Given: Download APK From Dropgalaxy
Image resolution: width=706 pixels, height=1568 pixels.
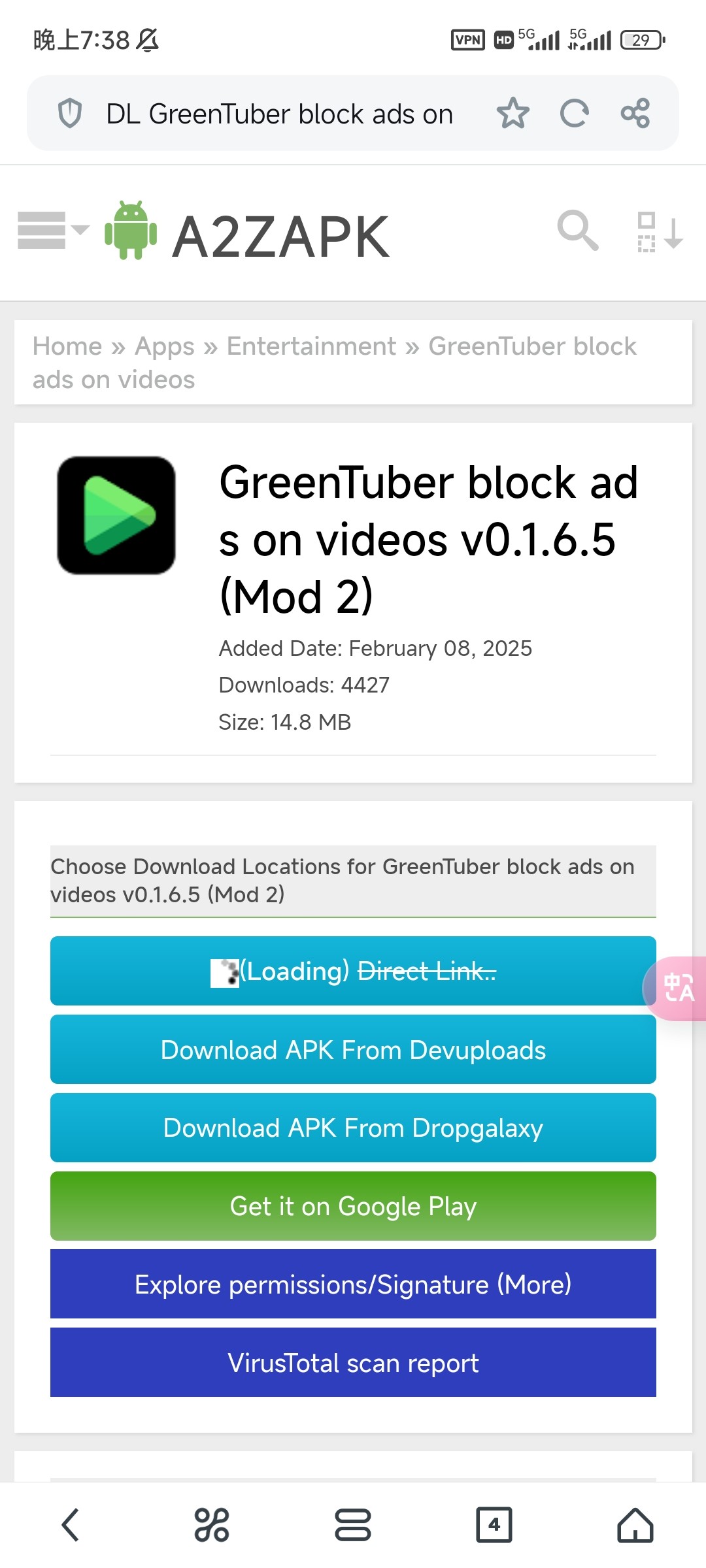Looking at the screenshot, I should click(353, 1128).
